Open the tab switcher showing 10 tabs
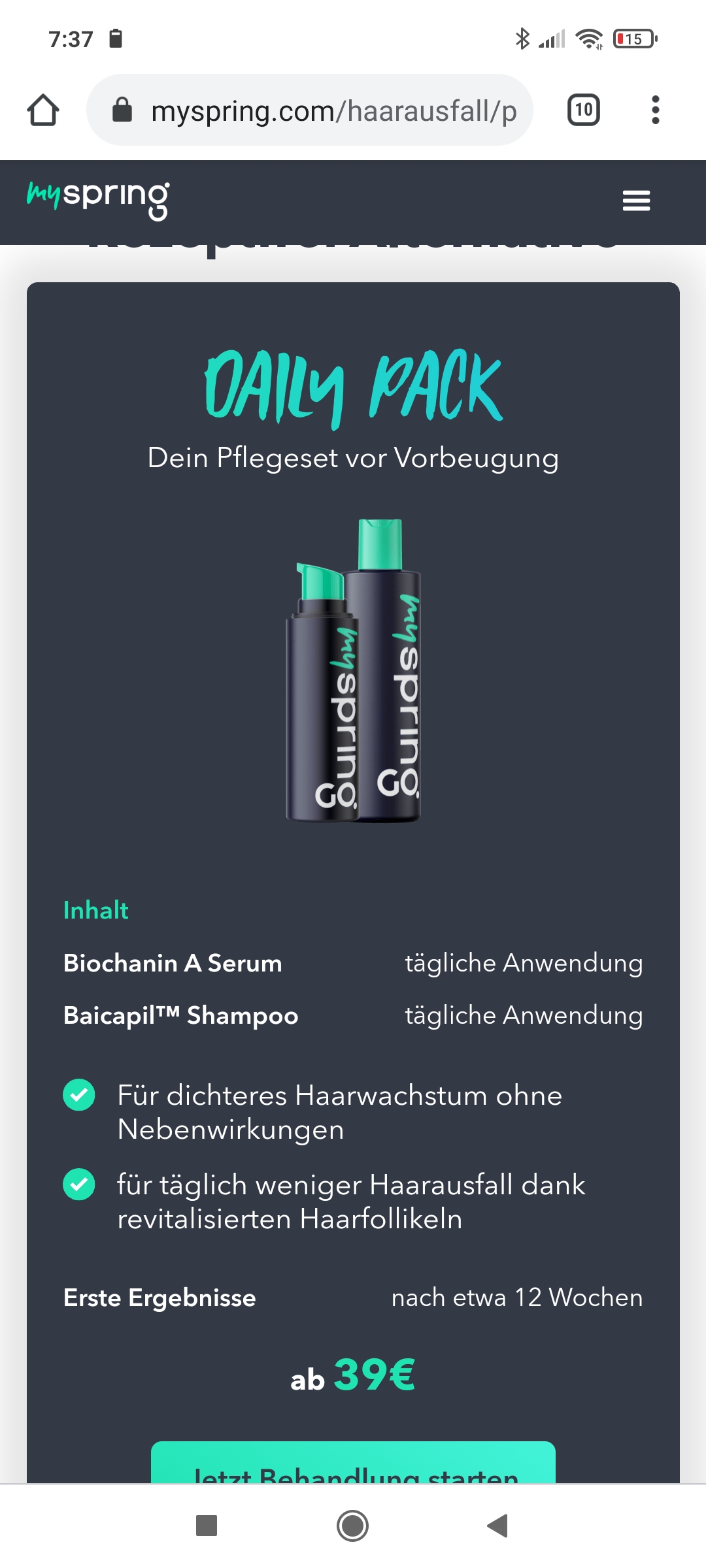Viewport: 706px width, 1568px height. [583, 110]
